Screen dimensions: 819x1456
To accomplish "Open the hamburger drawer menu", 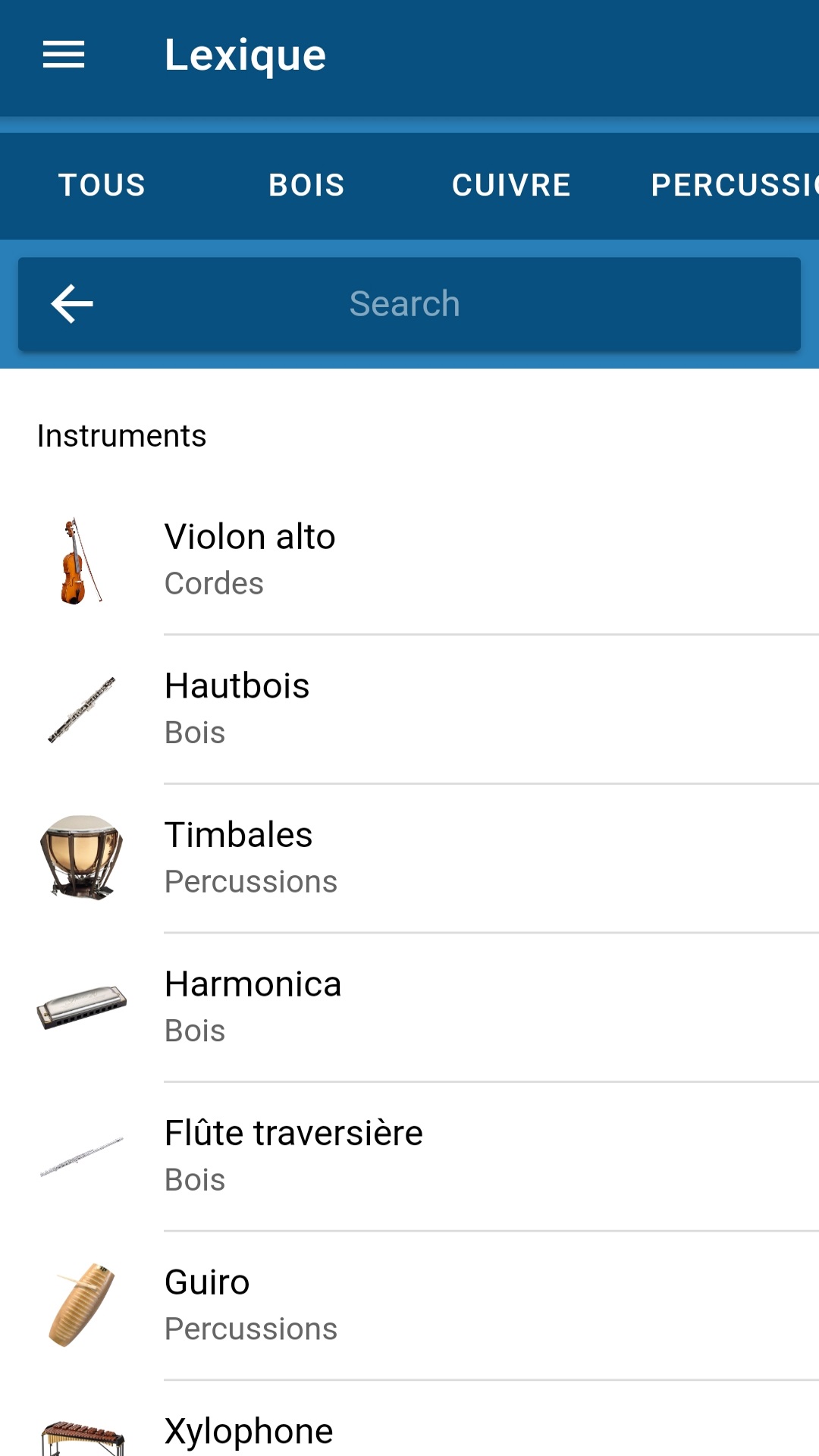I will [x=64, y=55].
